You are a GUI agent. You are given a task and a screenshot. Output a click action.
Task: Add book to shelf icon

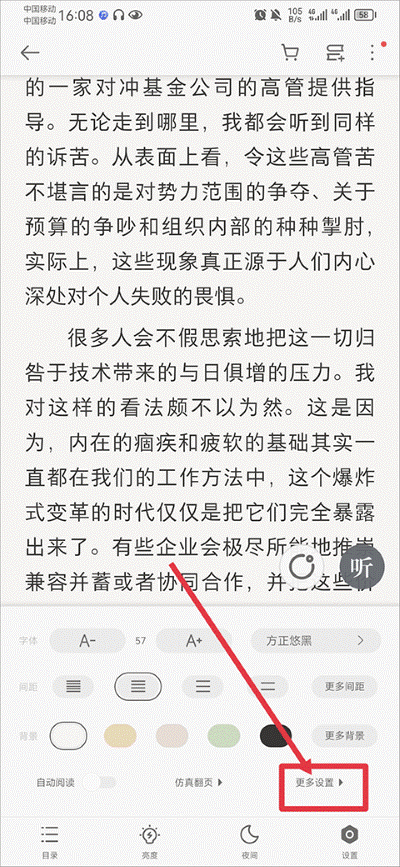[335, 53]
